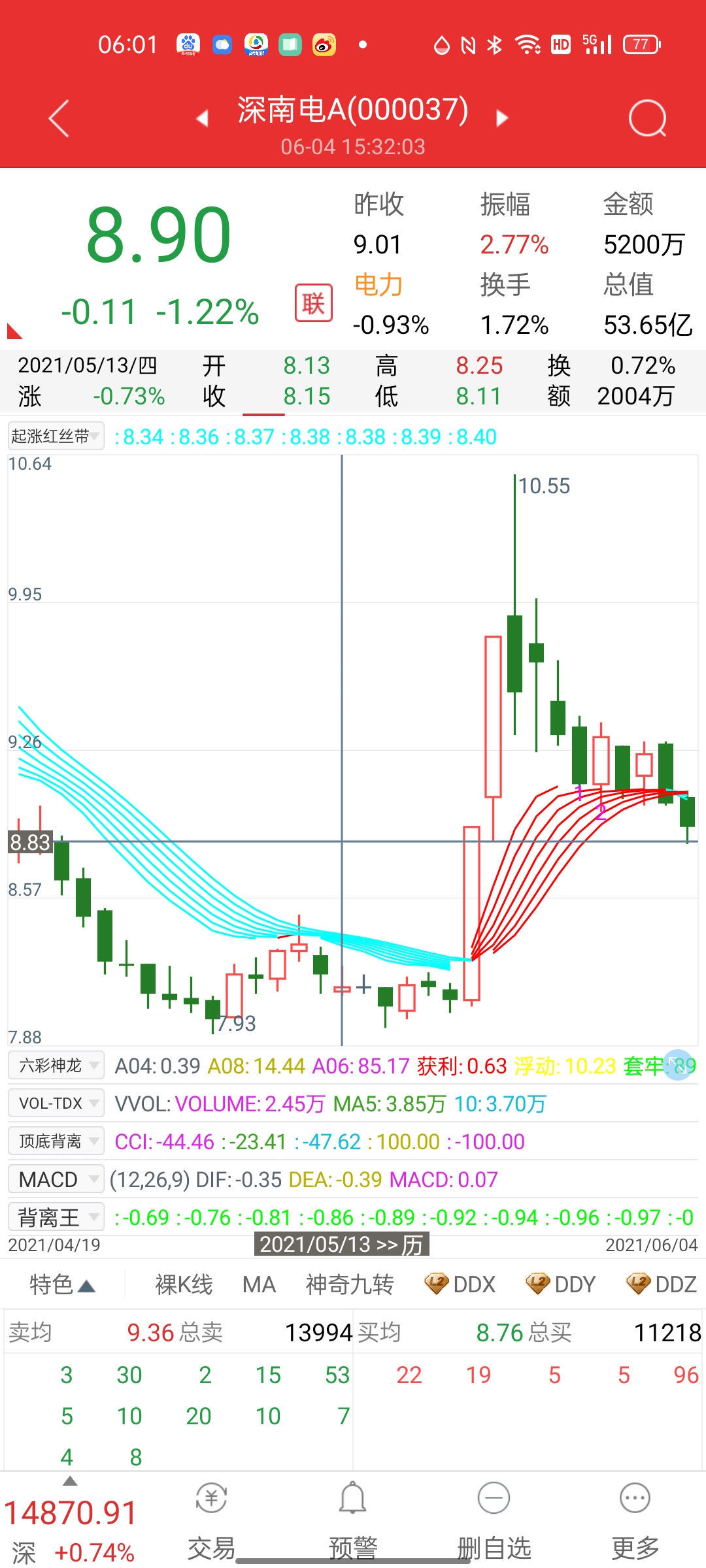This screenshot has width=706, height=1568.
Task: Switch to the previous stock
Action: 203,118
